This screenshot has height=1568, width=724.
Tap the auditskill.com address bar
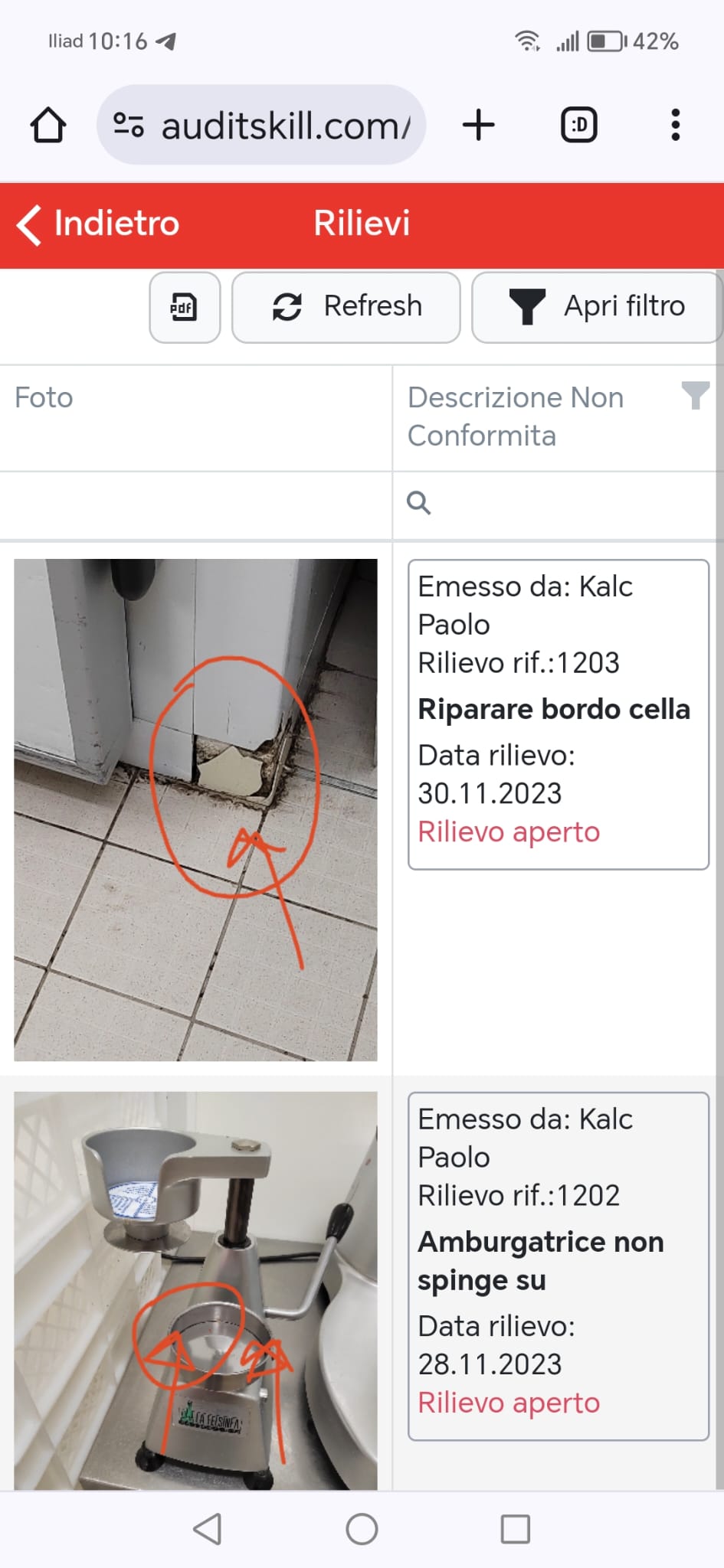(x=261, y=125)
